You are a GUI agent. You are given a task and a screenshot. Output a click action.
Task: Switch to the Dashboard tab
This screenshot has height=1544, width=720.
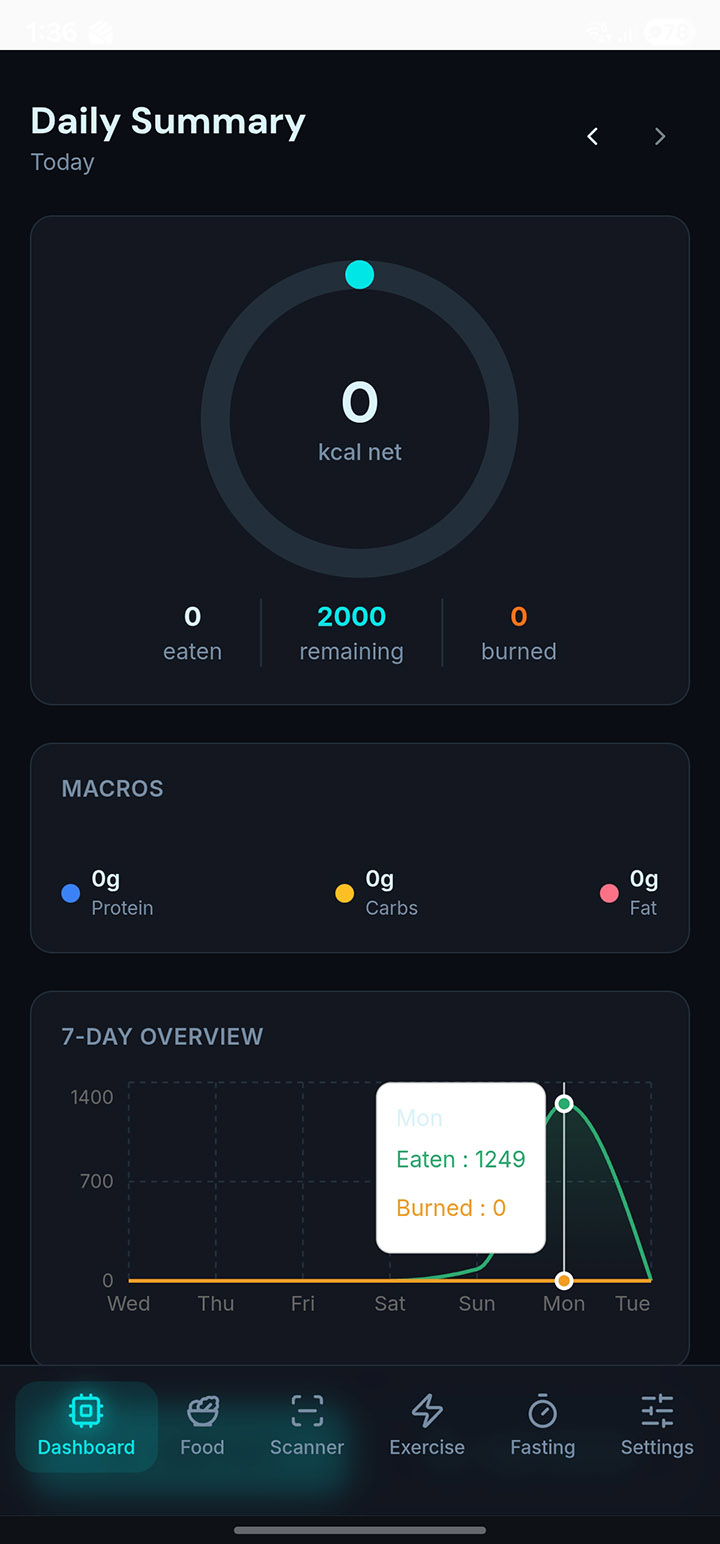[86, 1426]
